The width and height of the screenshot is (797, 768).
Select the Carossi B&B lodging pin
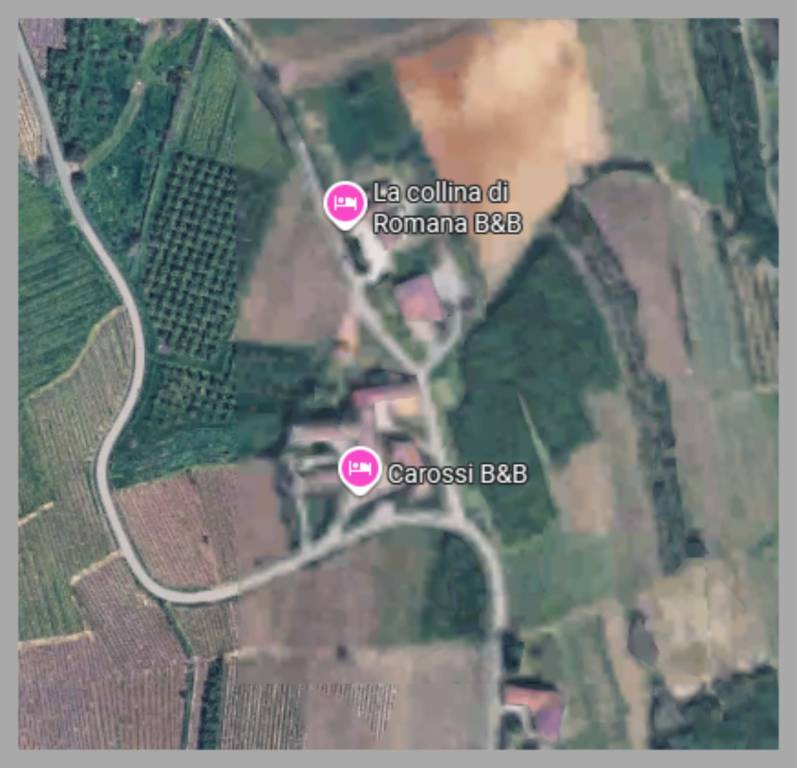coord(359,469)
